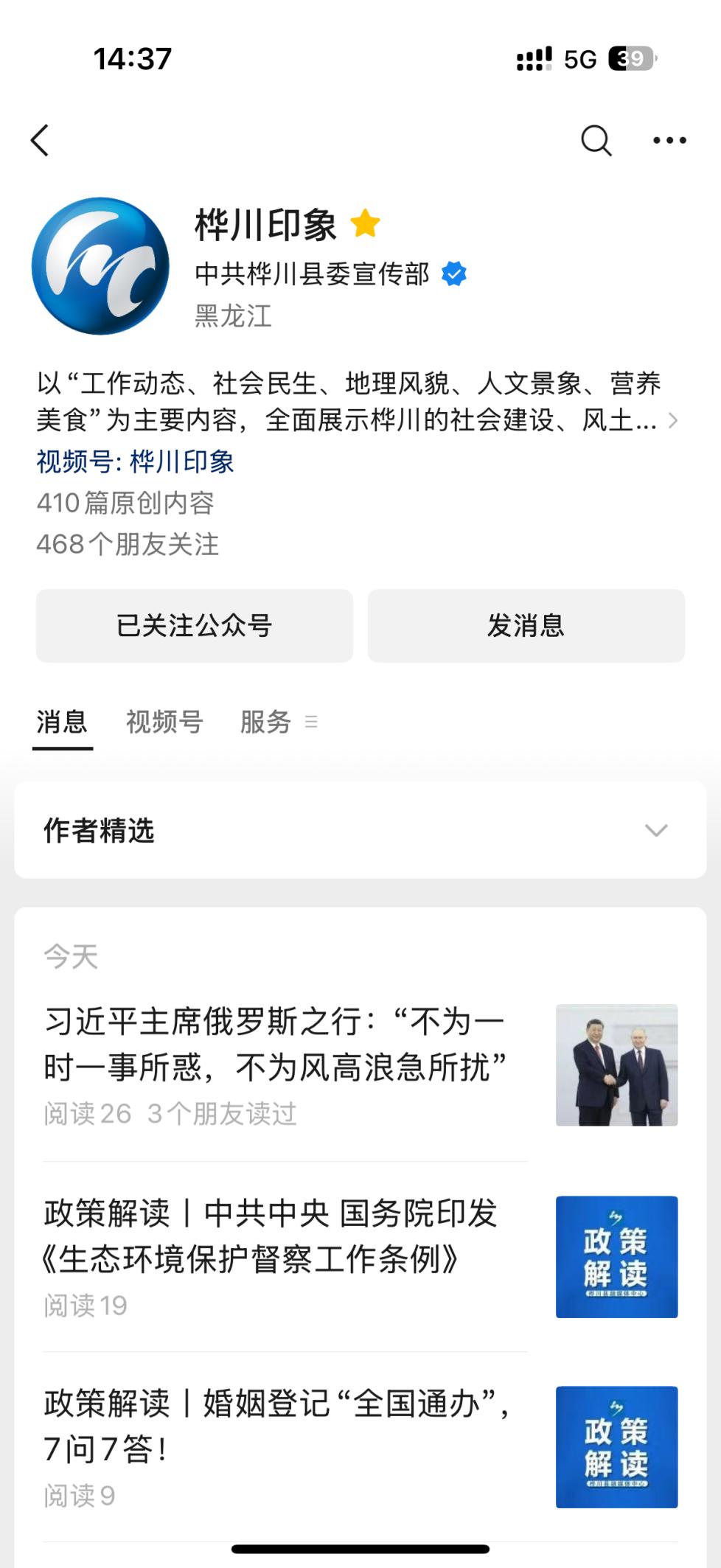Switch to the 视频号 tab

164,722
